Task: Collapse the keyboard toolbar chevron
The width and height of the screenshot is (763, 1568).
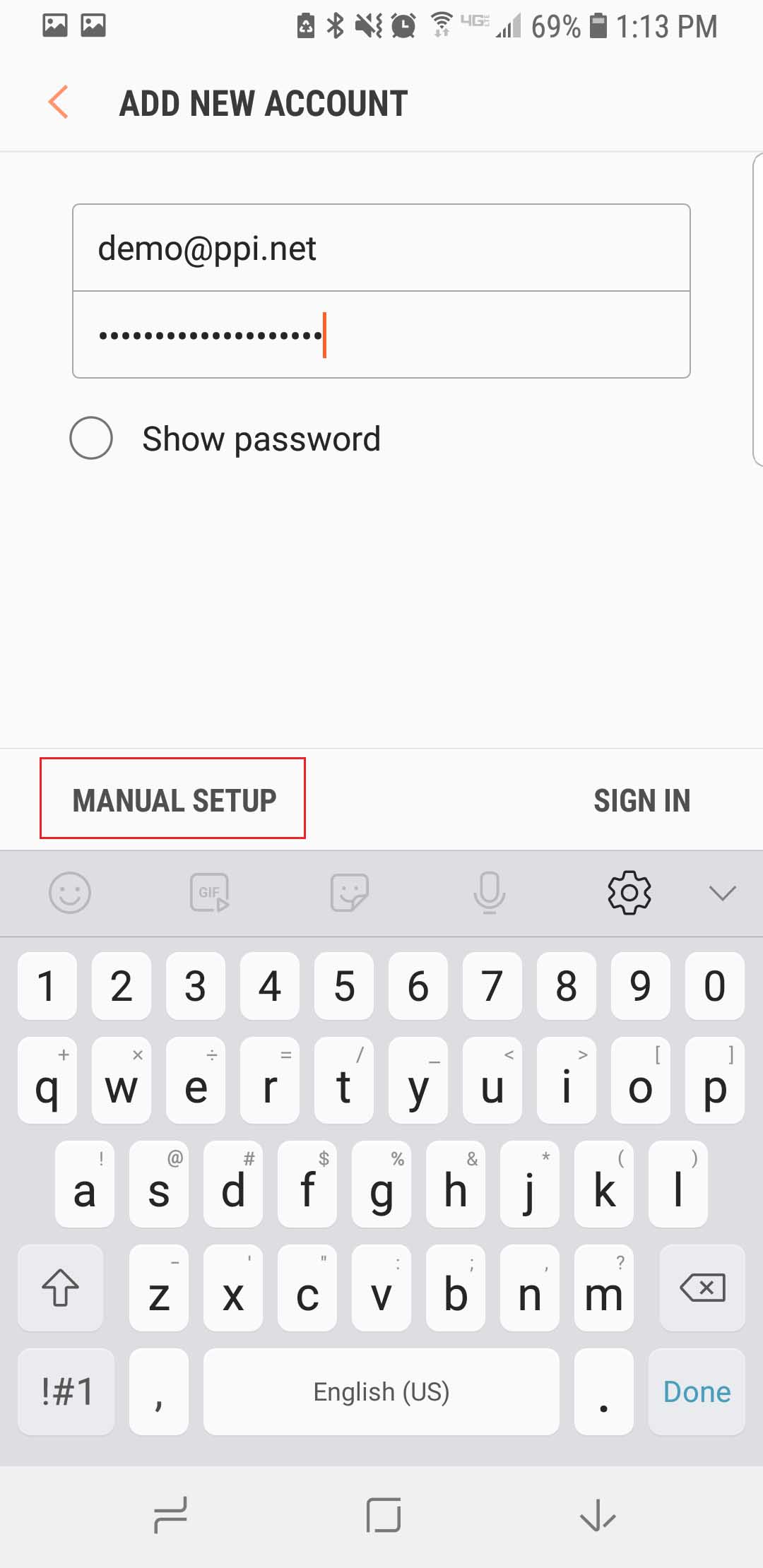Action: [722, 893]
